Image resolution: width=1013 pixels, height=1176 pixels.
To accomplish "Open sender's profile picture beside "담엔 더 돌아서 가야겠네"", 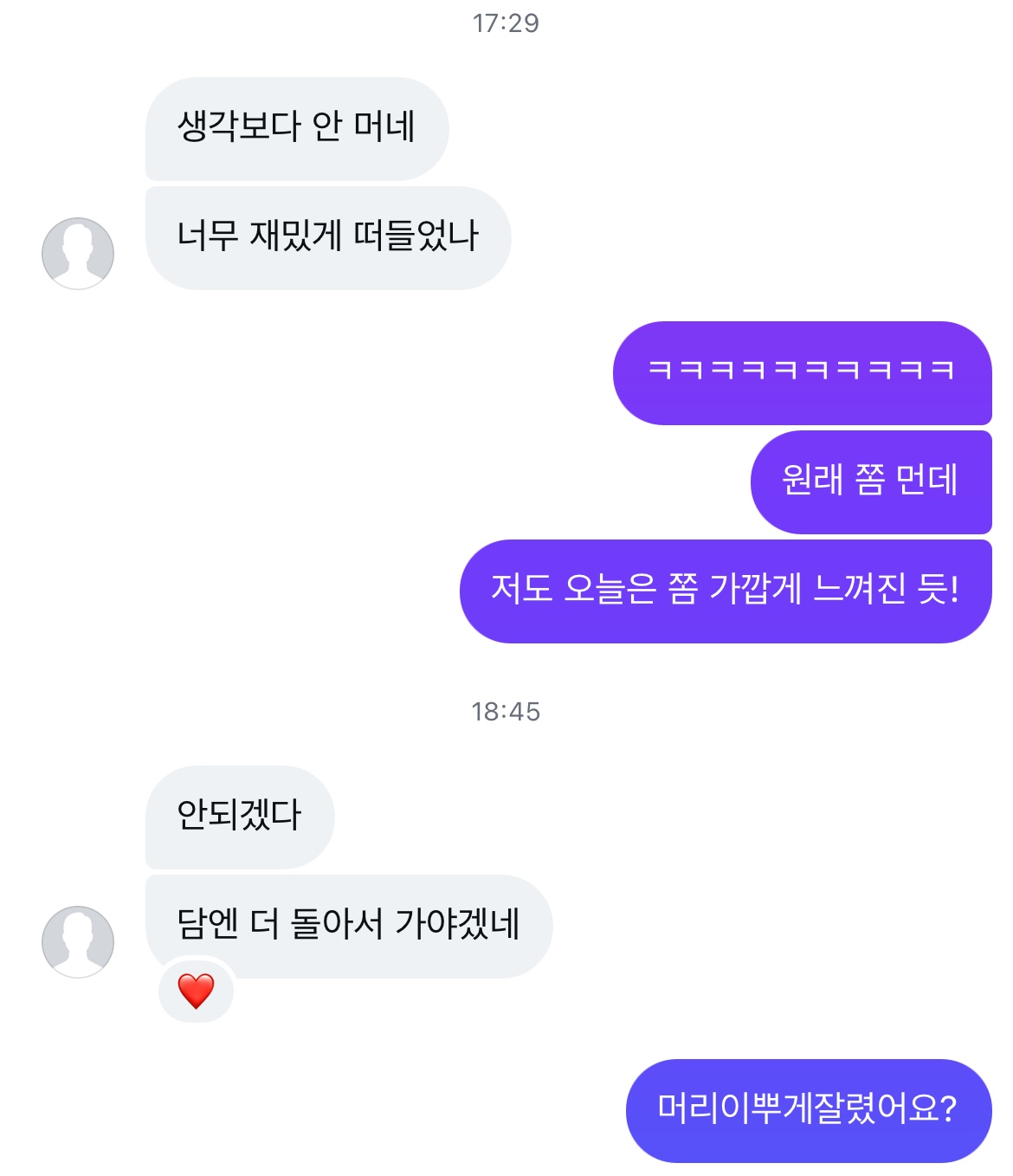I will click(x=78, y=941).
